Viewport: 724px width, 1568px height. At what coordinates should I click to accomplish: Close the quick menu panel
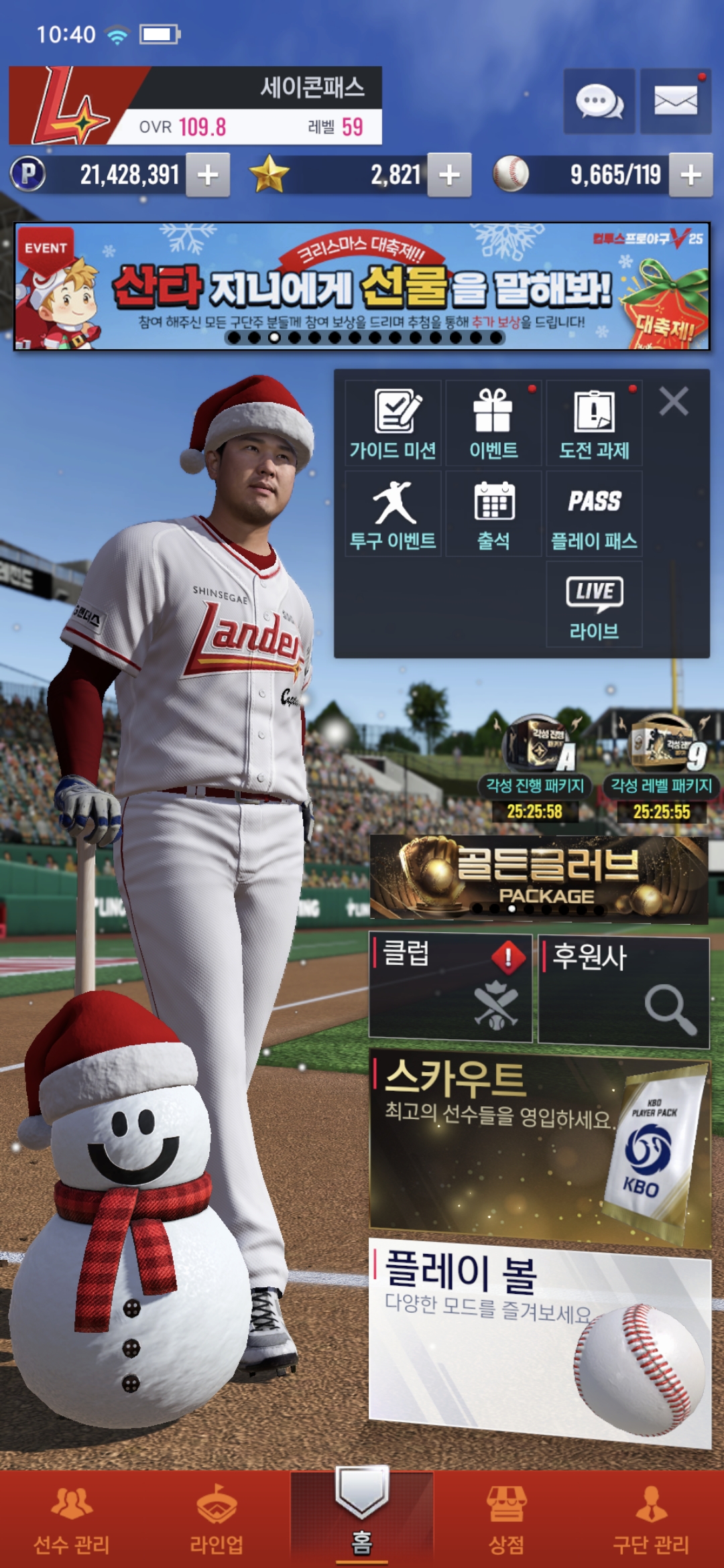pos(673,402)
